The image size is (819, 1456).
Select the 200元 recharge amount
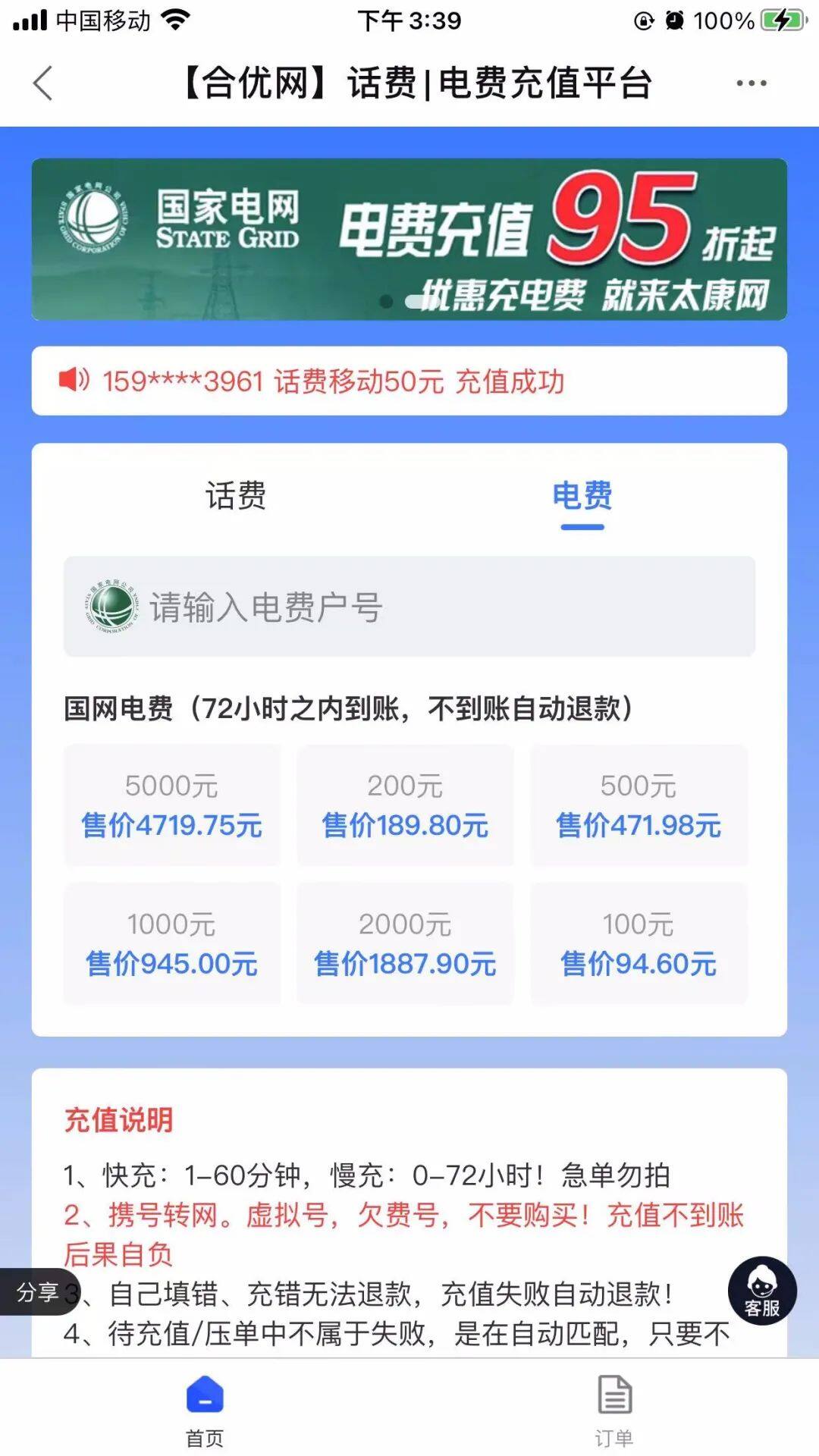pos(405,805)
